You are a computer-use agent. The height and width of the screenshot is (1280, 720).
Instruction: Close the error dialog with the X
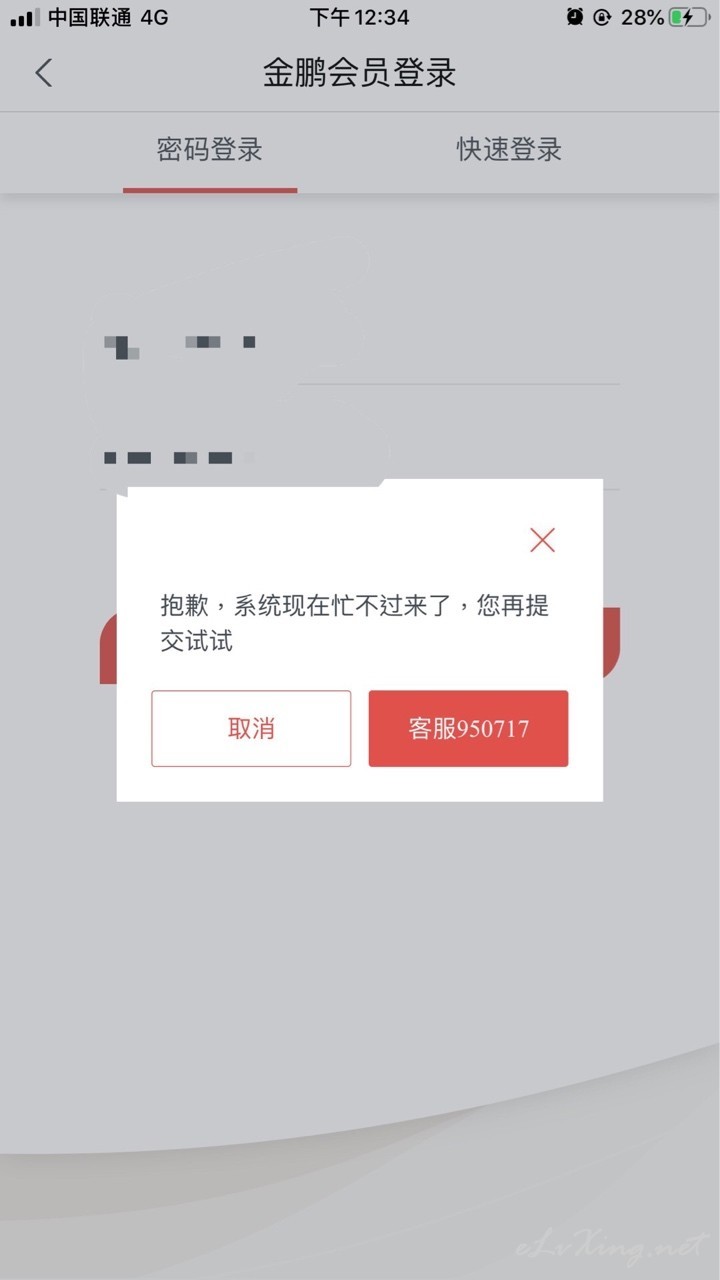pos(542,540)
